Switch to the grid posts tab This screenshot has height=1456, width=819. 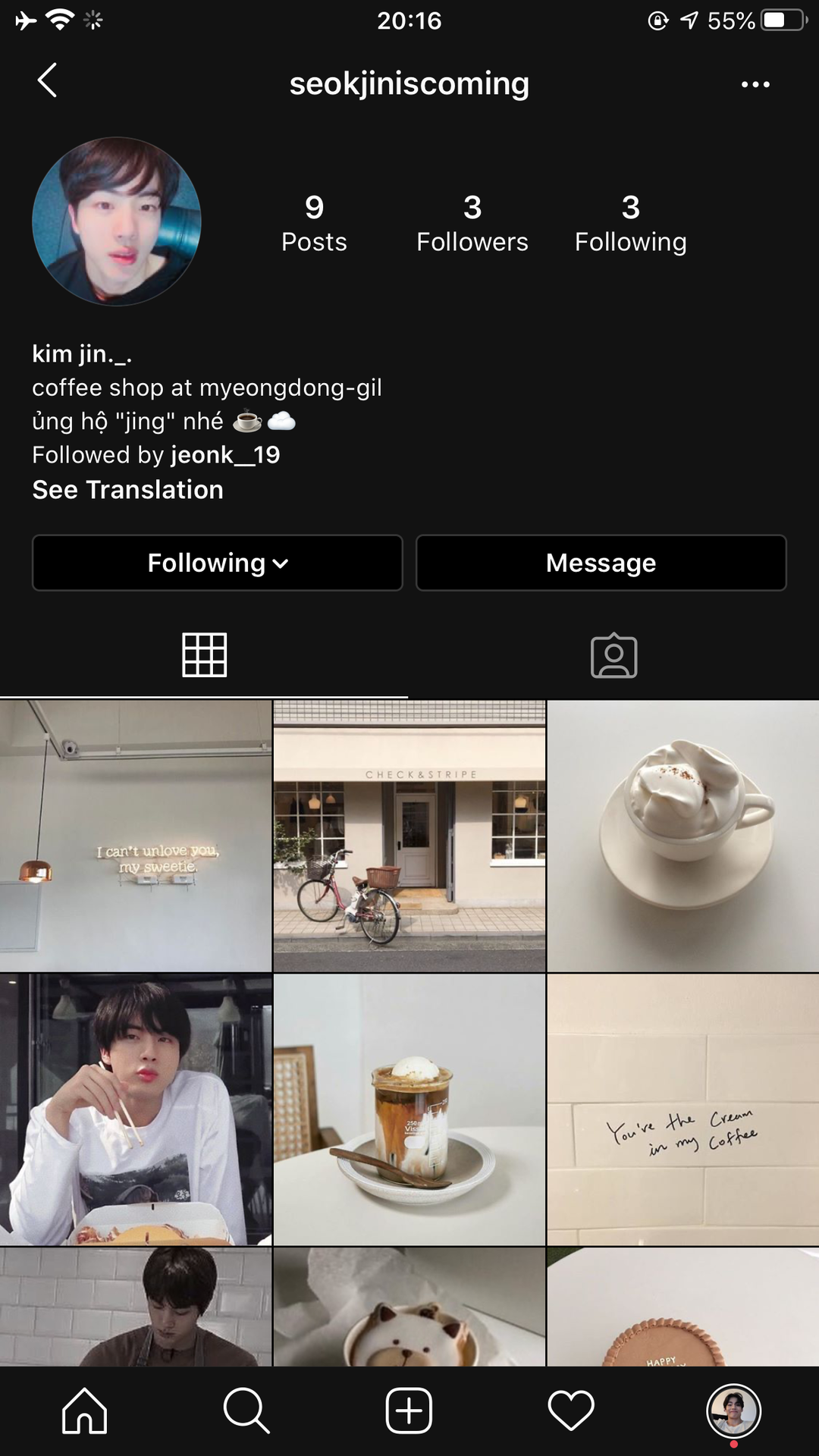click(204, 654)
